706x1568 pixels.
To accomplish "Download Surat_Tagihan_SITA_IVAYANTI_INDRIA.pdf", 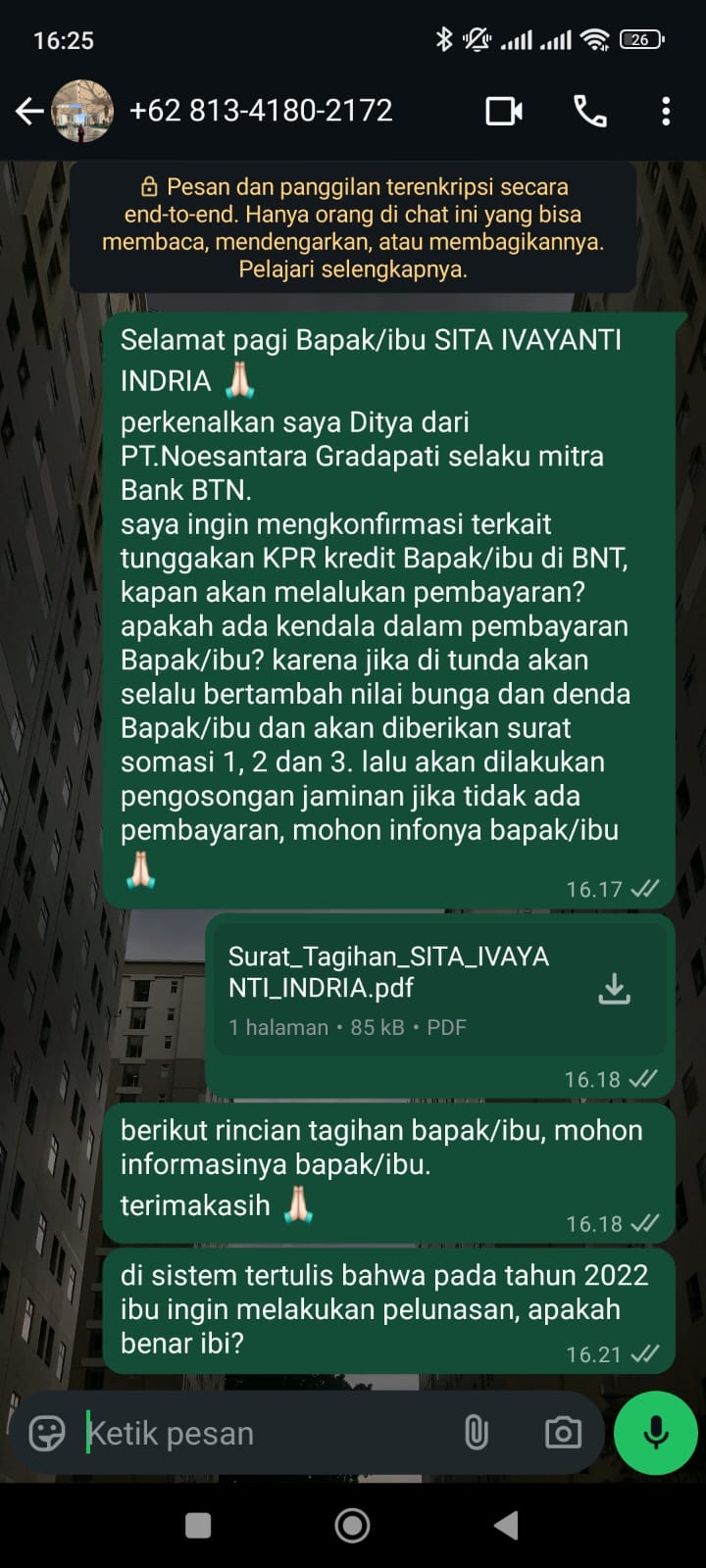I will [x=614, y=989].
